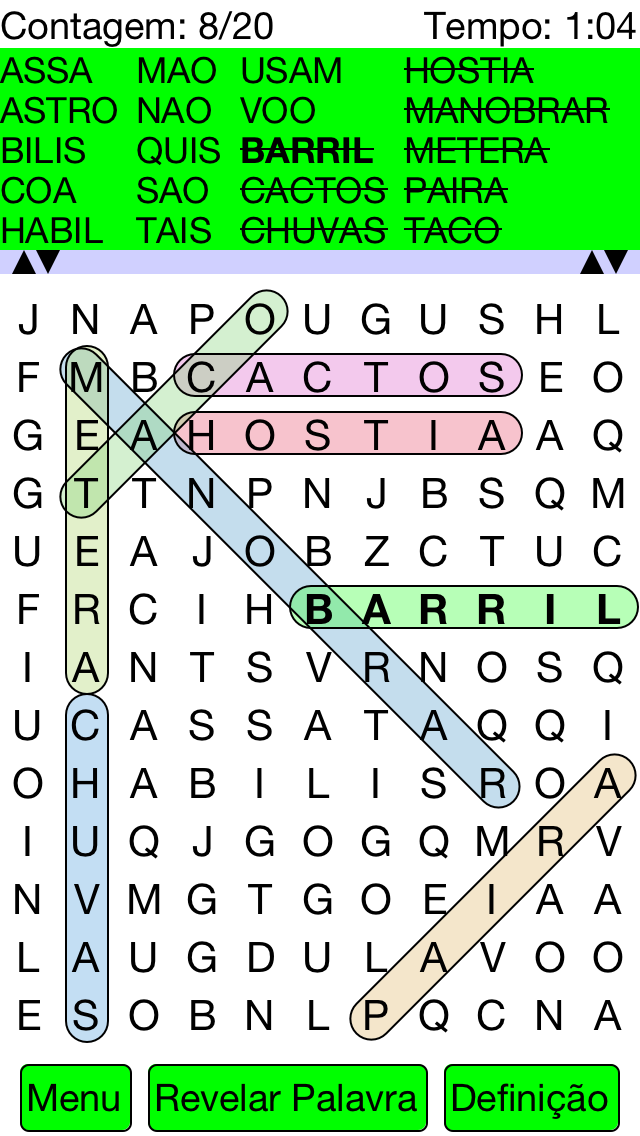The height and width of the screenshot is (1136, 640).
Task: Open the Menu button
Action: 75,1098
